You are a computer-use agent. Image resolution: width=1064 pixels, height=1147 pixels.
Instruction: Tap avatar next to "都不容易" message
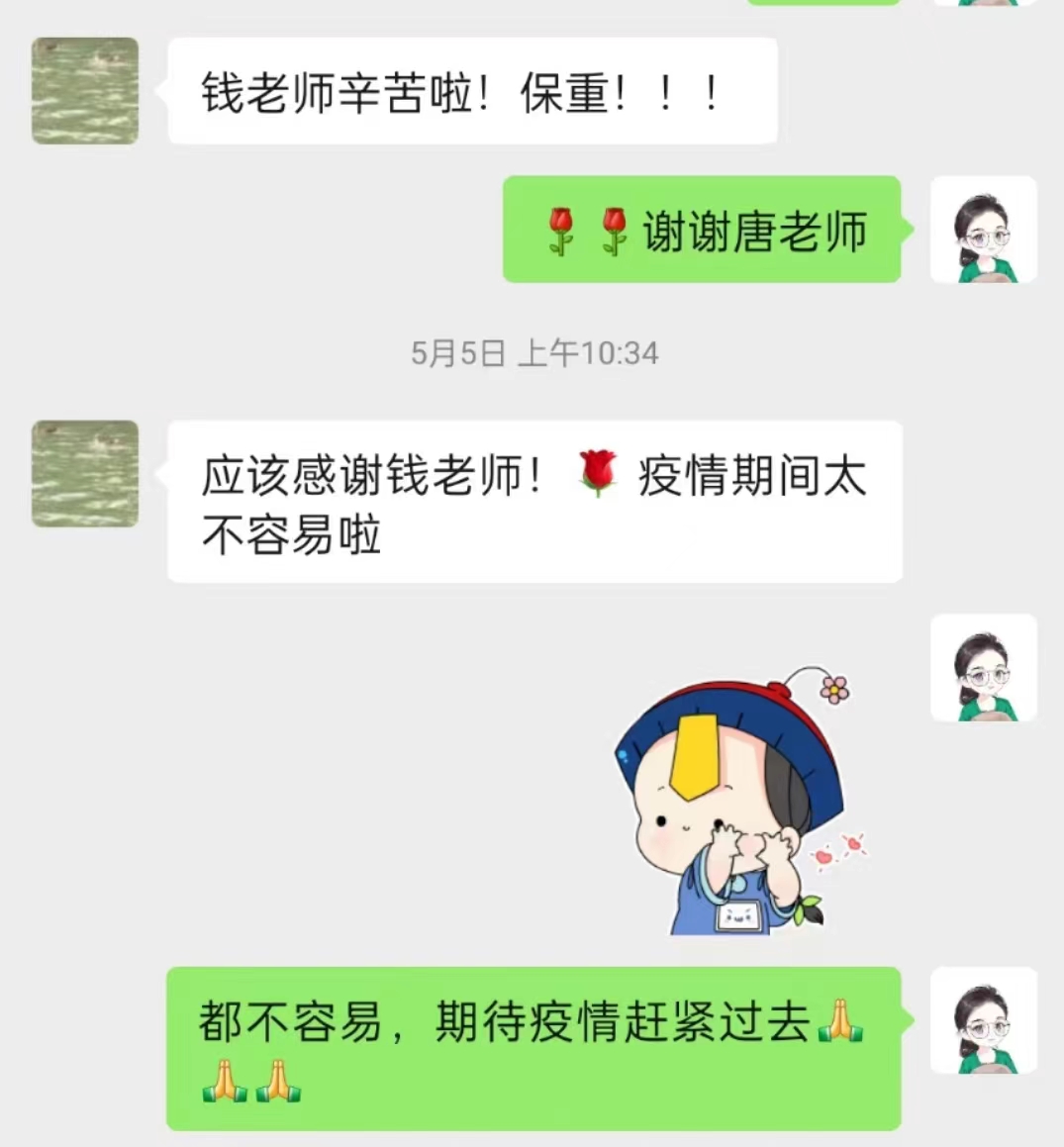pyautogui.click(x=984, y=1020)
